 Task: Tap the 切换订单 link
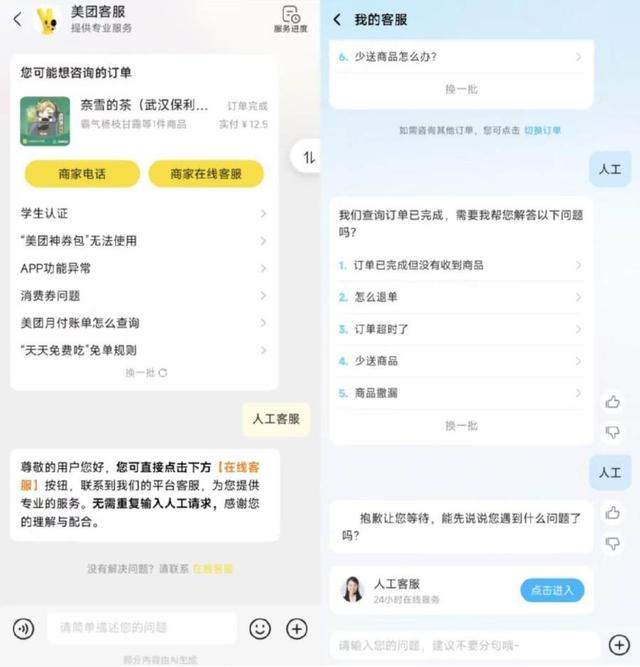[543, 130]
